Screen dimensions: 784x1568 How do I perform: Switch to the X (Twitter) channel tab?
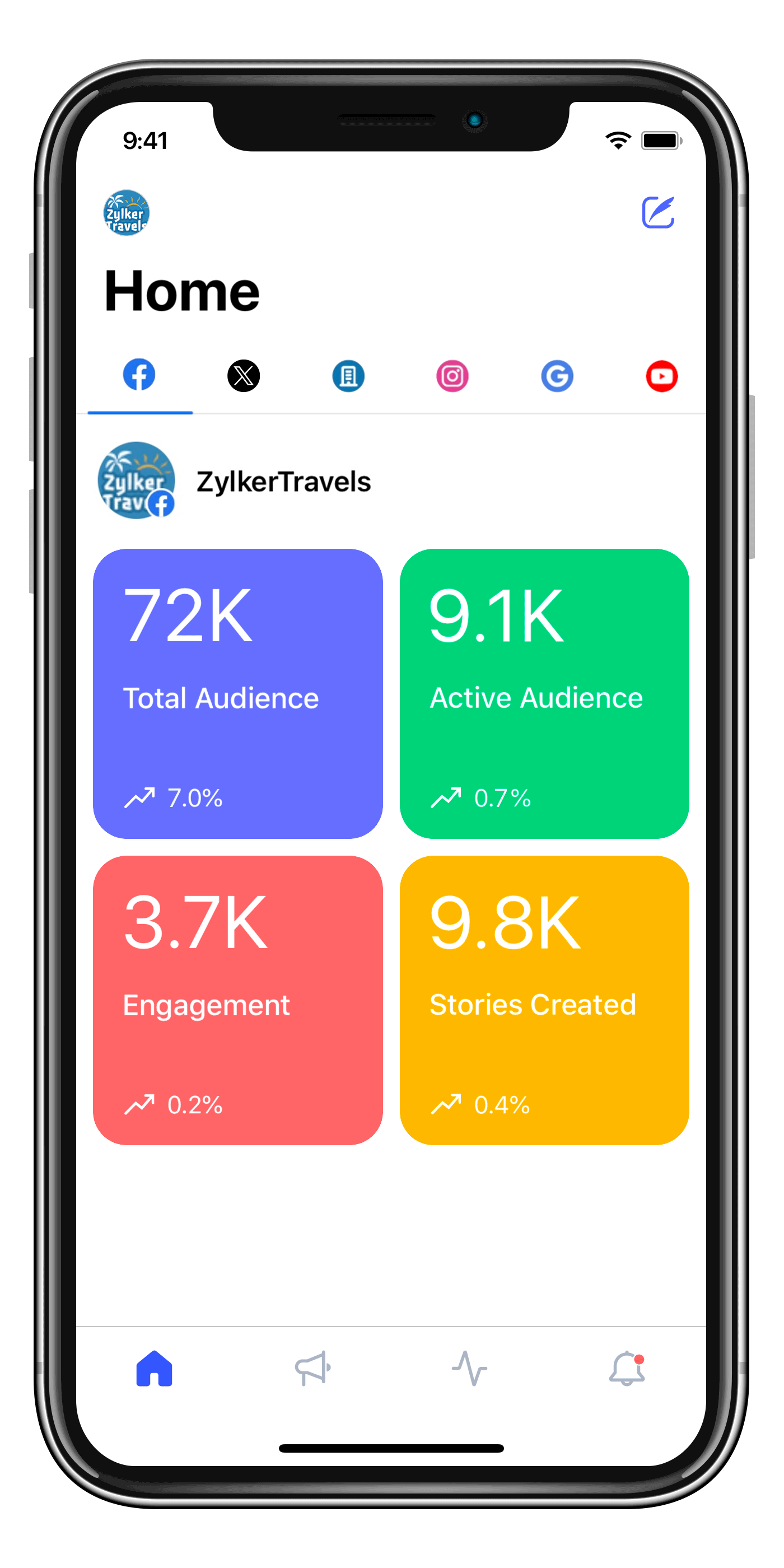244,376
